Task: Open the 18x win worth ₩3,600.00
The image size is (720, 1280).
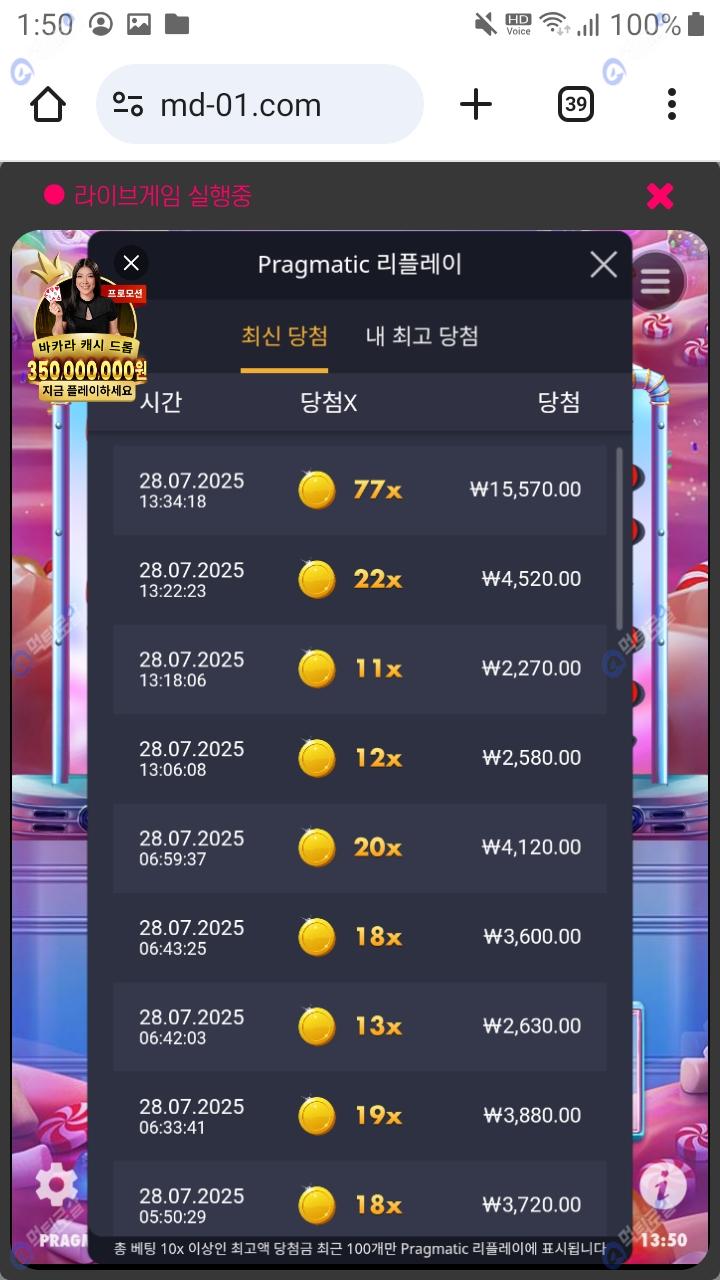Action: 359,937
